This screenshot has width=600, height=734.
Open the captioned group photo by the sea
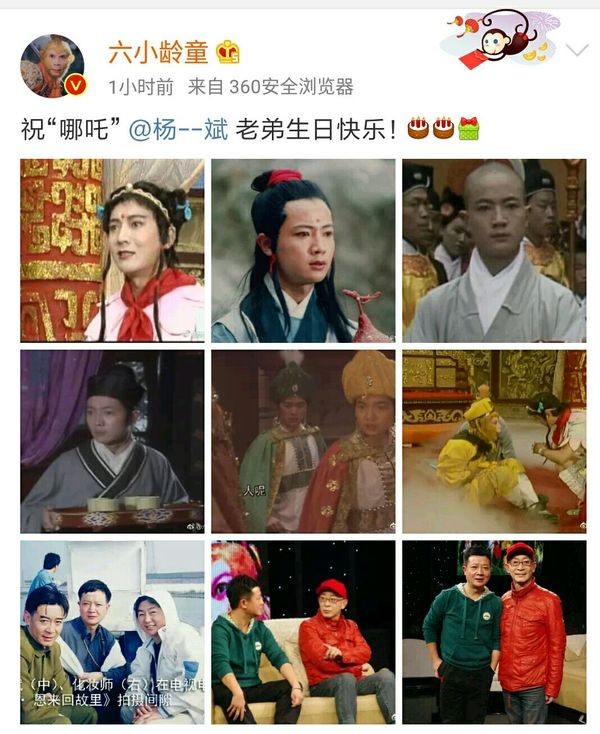coord(112,632)
